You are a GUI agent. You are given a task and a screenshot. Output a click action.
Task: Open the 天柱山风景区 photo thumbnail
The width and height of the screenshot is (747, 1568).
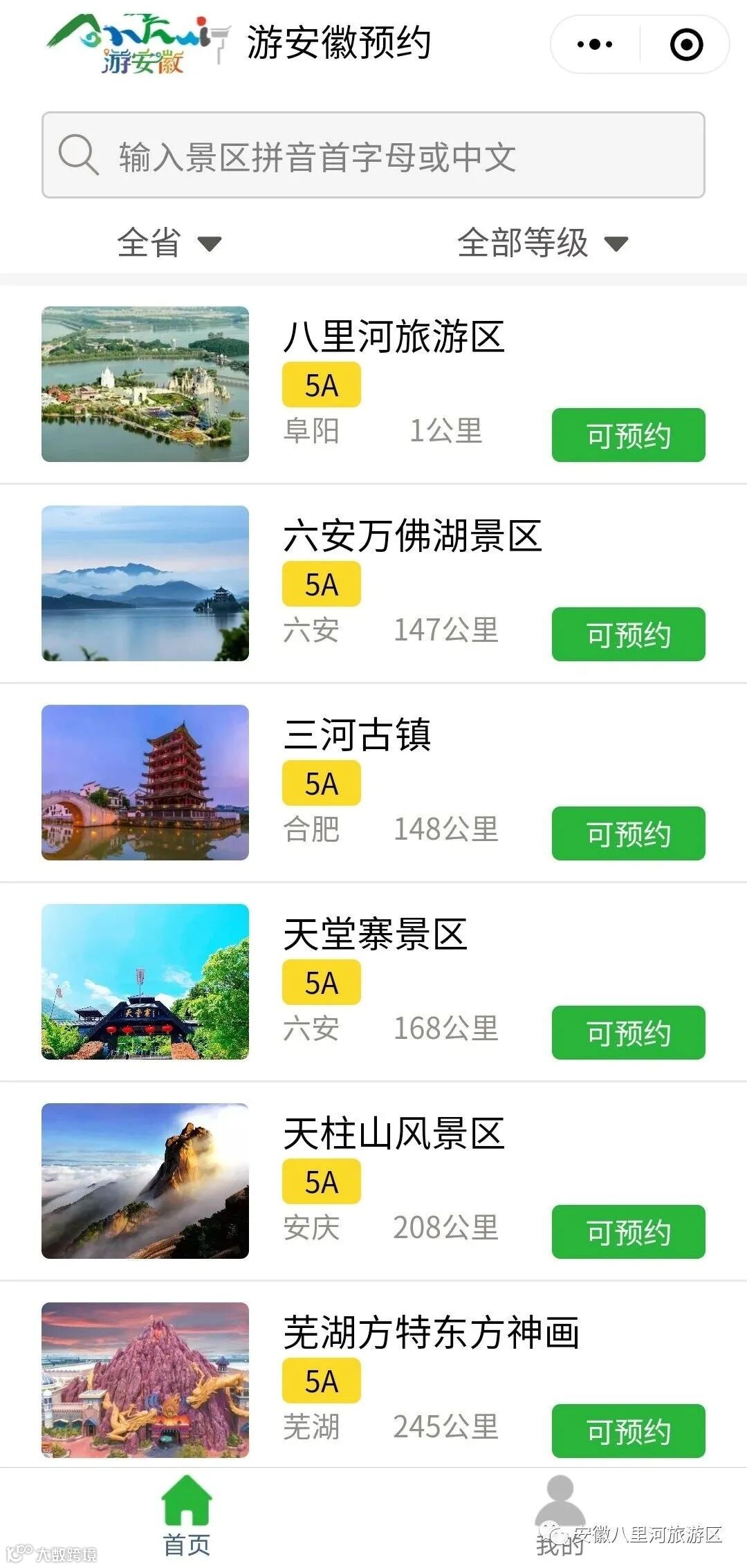[145, 1181]
